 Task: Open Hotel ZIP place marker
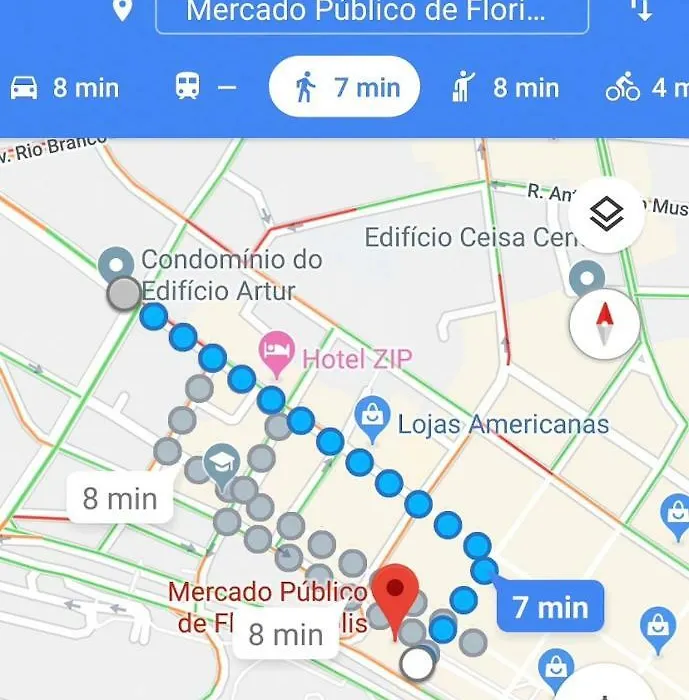tap(275, 350)
